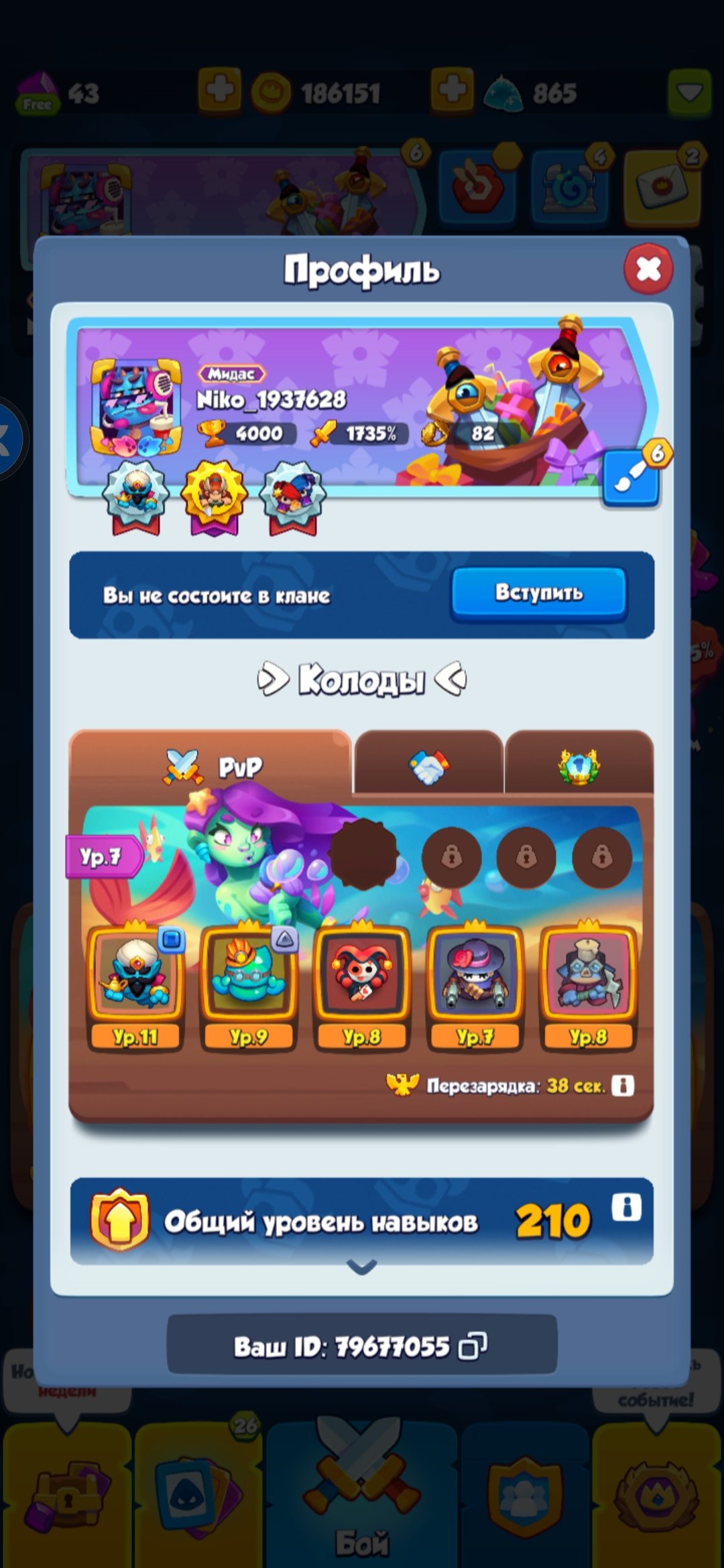This screenshot has width=724, height=1568.
Task: Tap Вступить to join a clan
Action: point(539,594)
